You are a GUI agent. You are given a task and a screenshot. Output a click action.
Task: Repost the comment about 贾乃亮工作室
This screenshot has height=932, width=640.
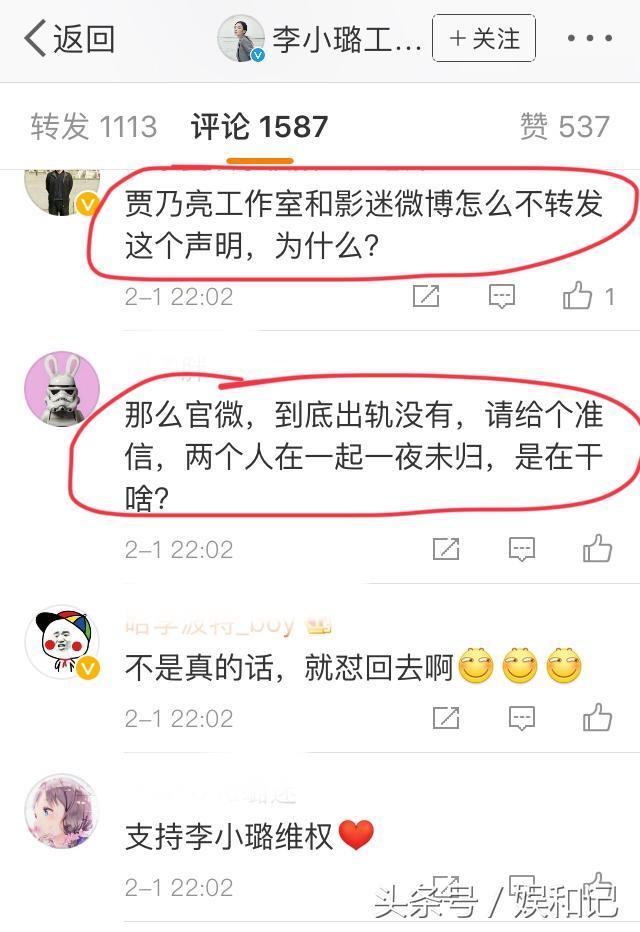coord(426,296)
